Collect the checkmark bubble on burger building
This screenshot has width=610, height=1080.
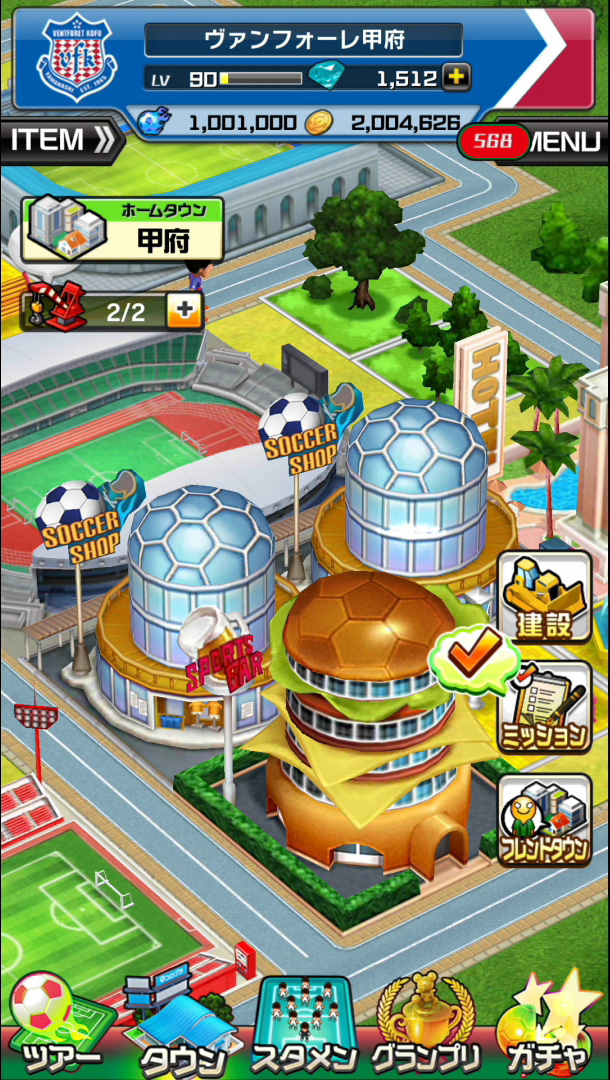pos(468,656)
